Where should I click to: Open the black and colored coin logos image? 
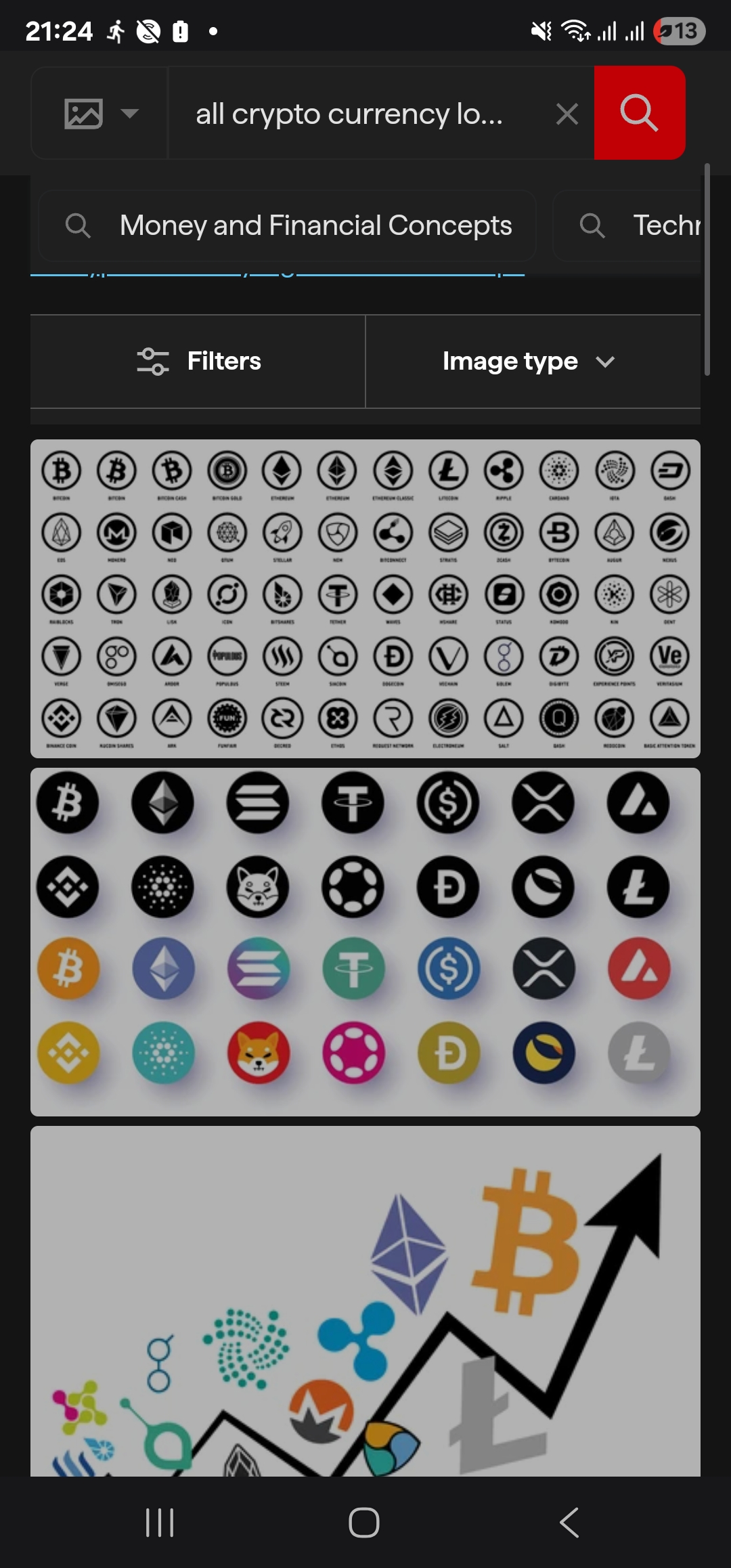click(365, 941)
